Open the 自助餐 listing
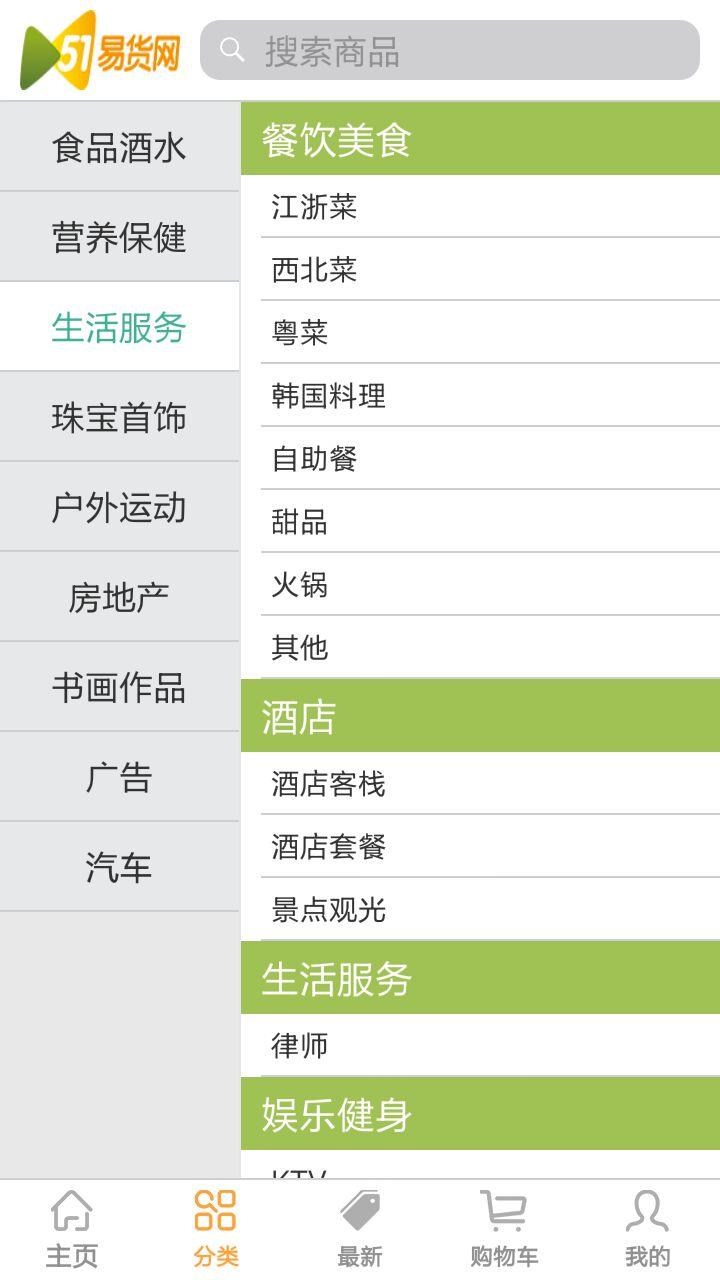The height and width of the screenshot is (1280, 720). click(480, 459)
